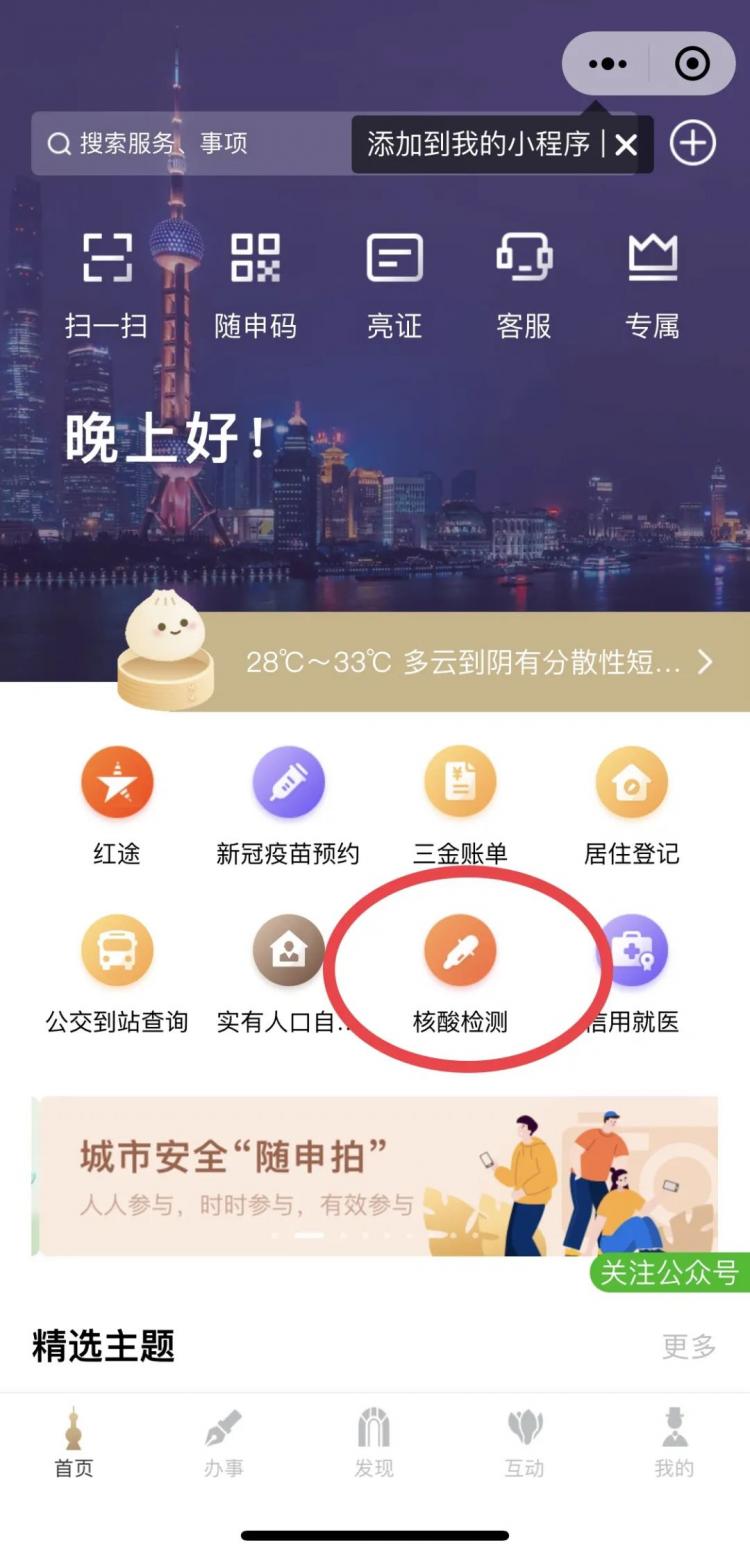Tap the plus icon beside the search bar
Screen dimensions: 750x1556
[692, 144]
